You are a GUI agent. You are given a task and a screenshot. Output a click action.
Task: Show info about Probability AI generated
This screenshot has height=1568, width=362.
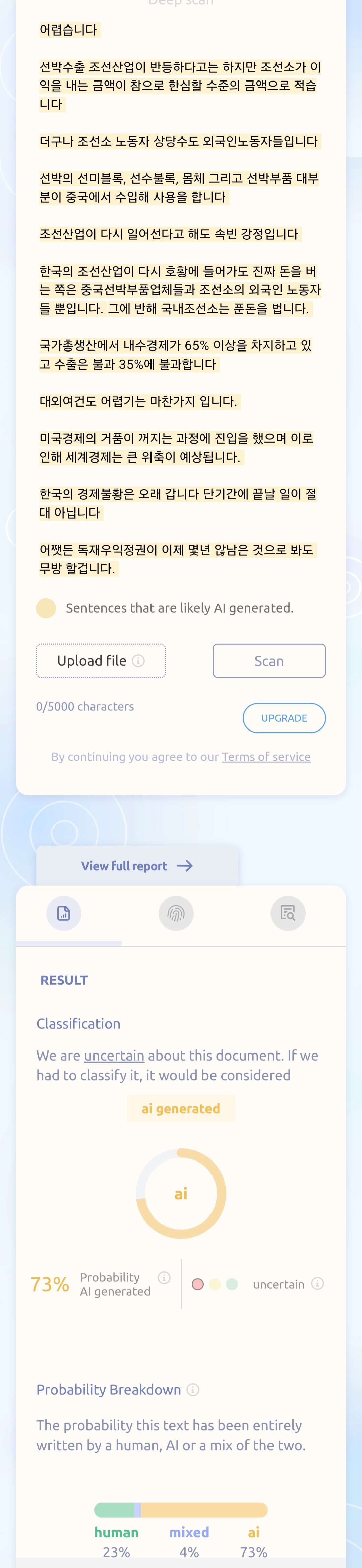164,1277
